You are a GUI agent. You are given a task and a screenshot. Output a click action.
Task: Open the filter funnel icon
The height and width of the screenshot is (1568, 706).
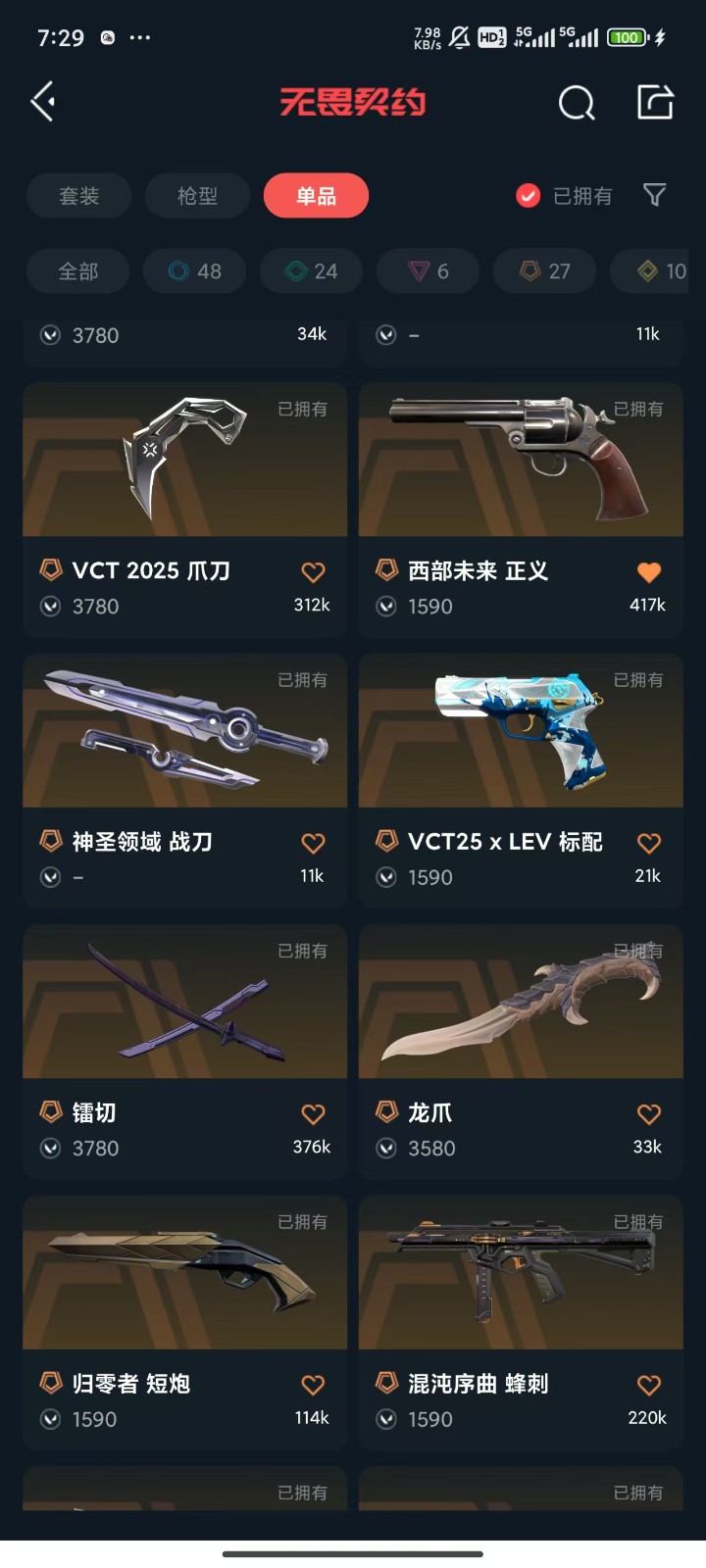coord(654,195)
